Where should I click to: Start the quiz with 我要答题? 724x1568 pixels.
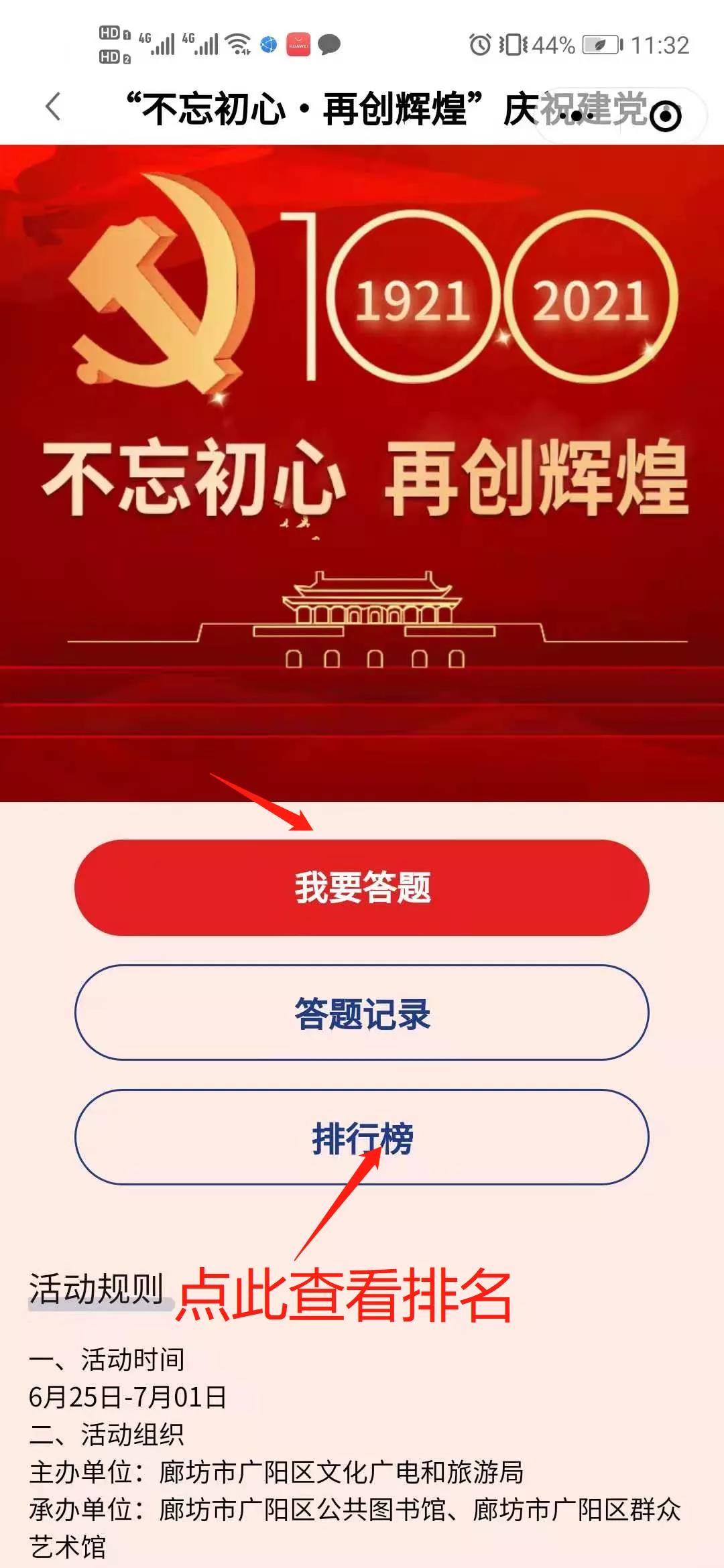362,888
